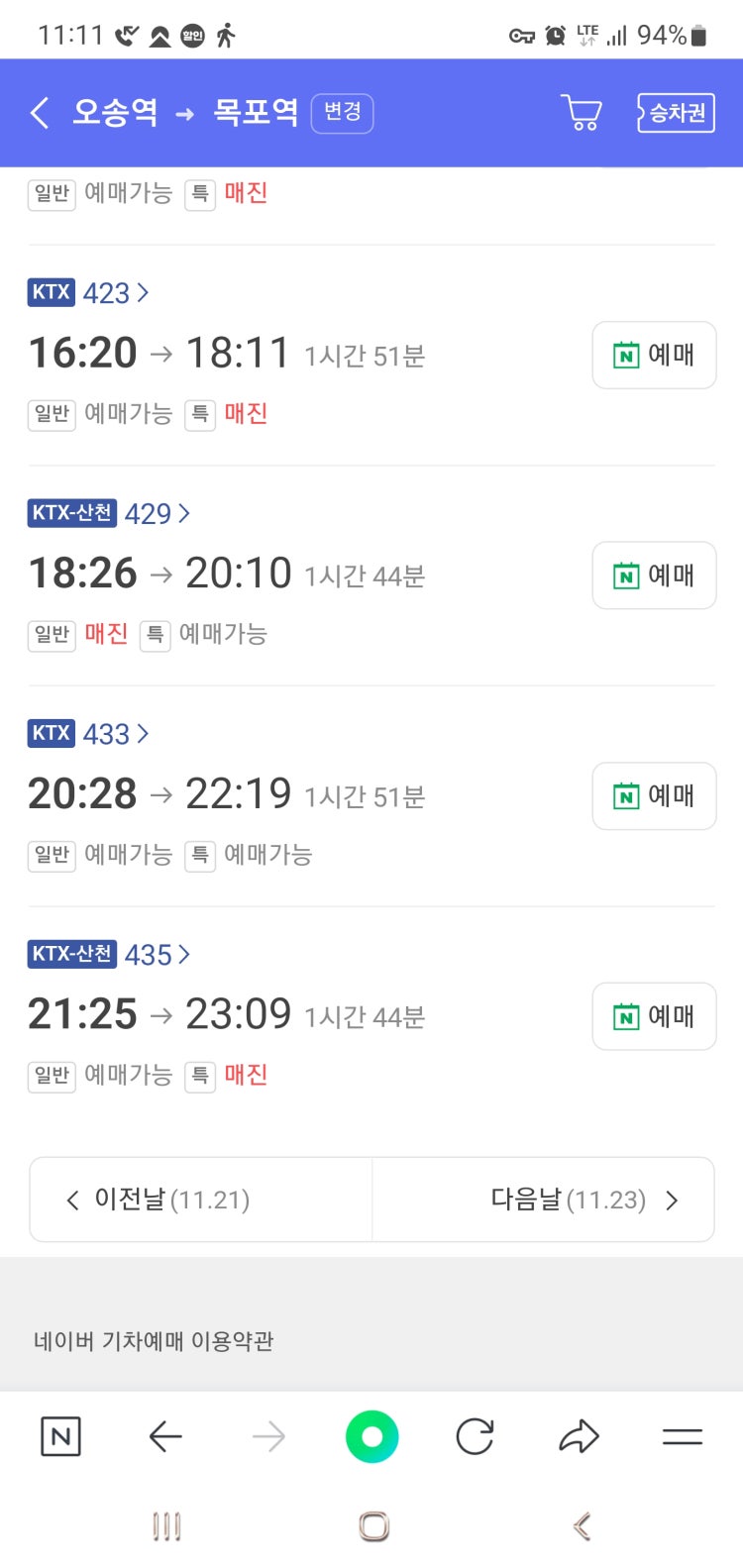Book the 20:28 KTX 433 train
This screenshot has height=1568, width=743.
pos(654,795)
